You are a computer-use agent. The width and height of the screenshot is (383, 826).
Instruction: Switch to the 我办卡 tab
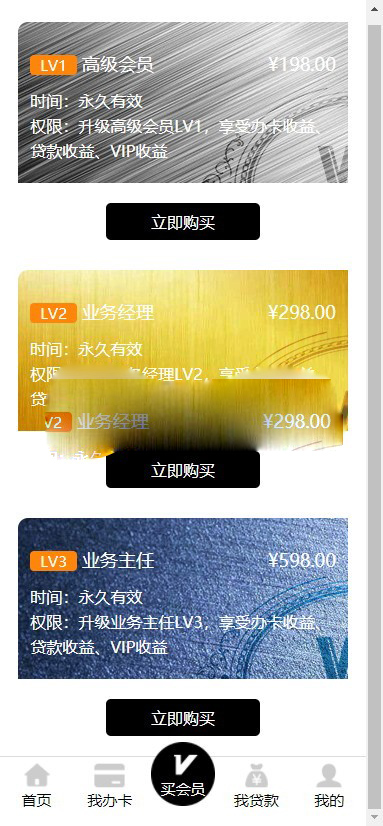[110, 786]
